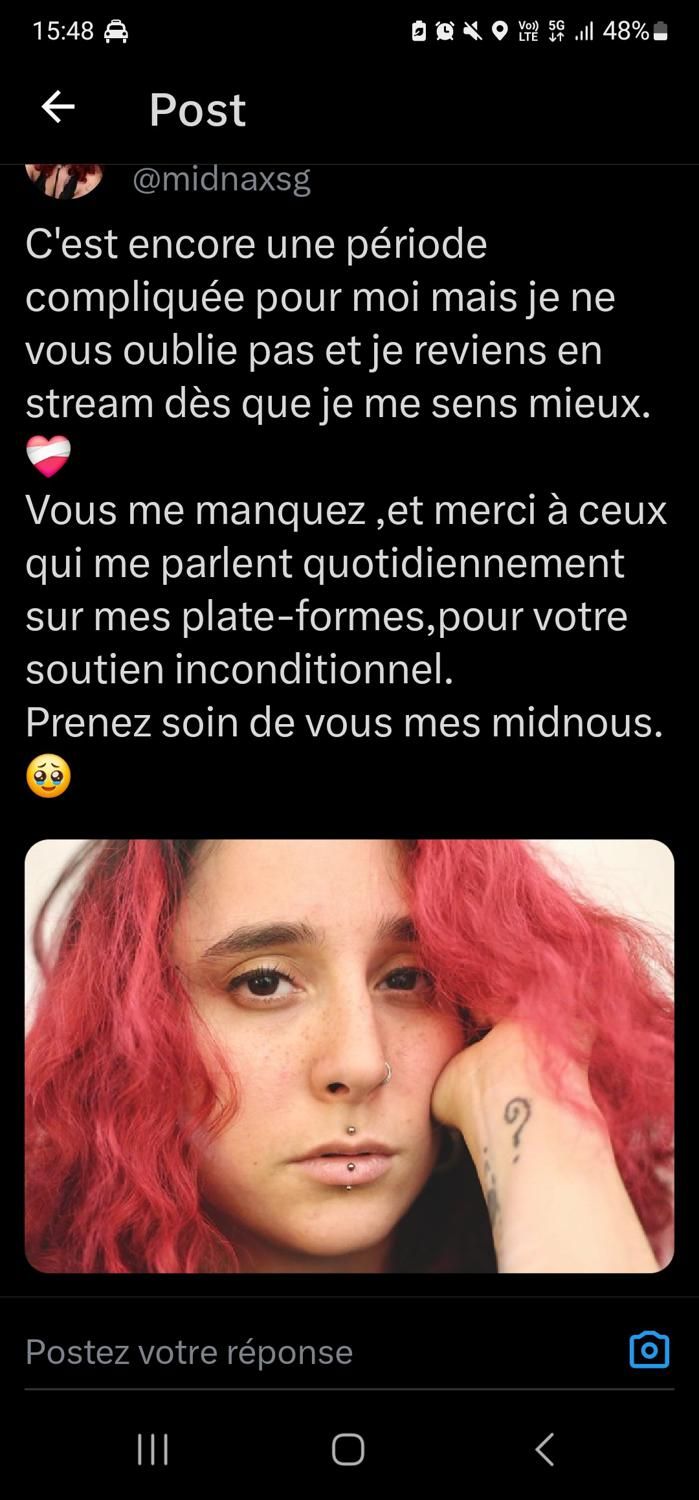Go to the home screen
The height and width of the screenshot is (1500, 699).
[348, 1449]
